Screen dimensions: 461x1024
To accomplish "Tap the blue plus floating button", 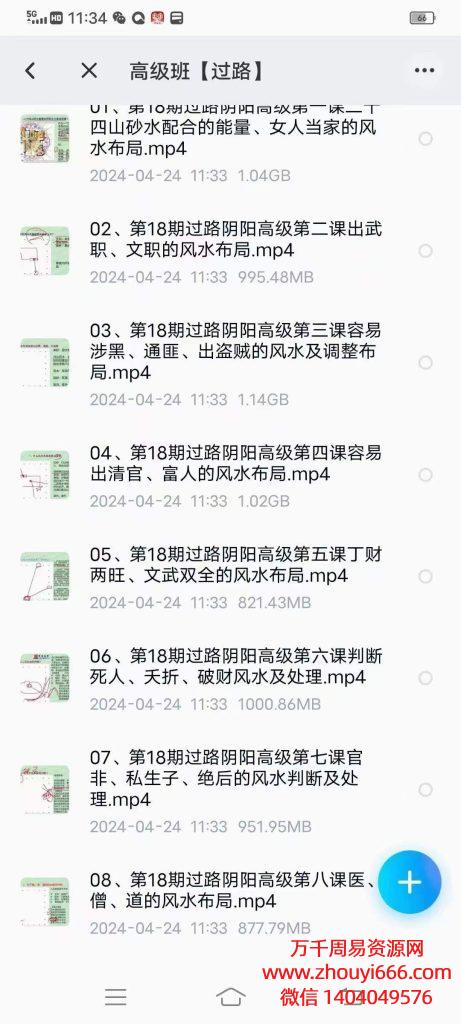I will (410, 882).
